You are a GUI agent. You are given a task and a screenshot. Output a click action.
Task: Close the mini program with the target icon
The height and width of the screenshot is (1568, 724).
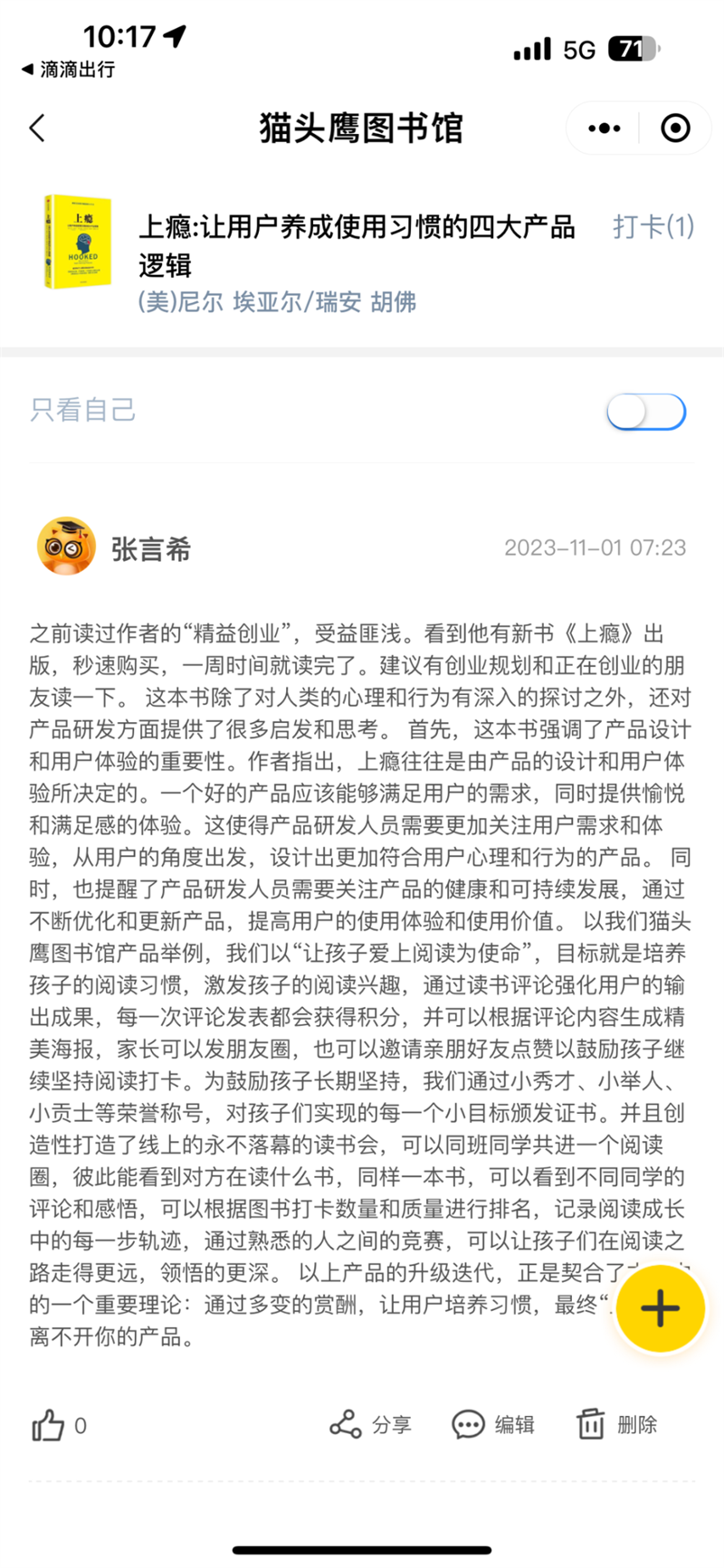(x=675, y=128)
